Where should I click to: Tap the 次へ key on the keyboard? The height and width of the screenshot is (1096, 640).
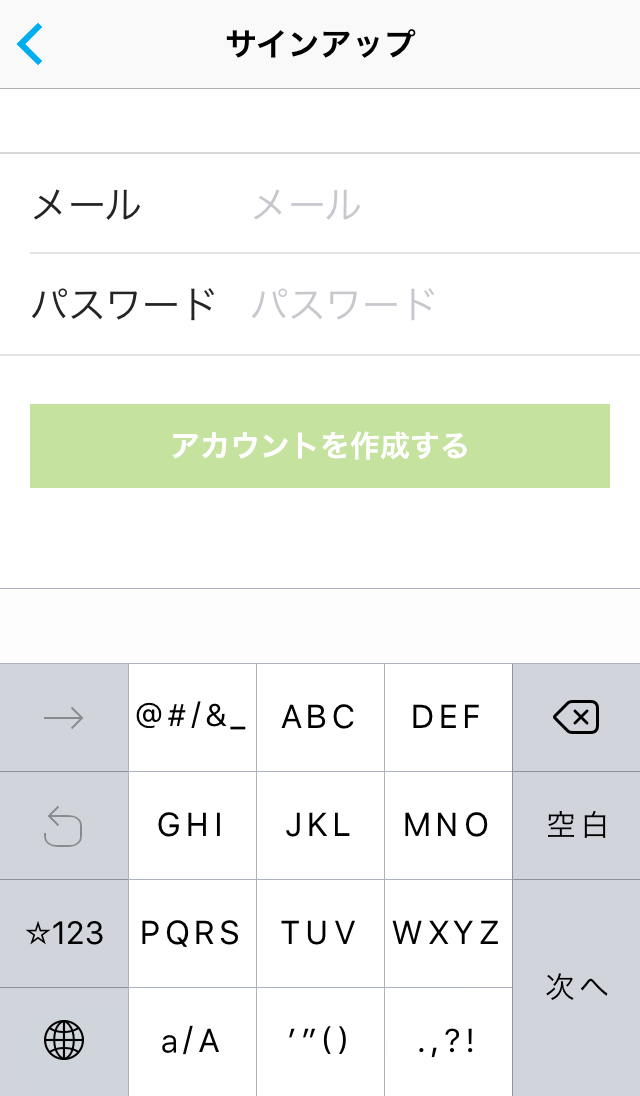tap(576, 987)
